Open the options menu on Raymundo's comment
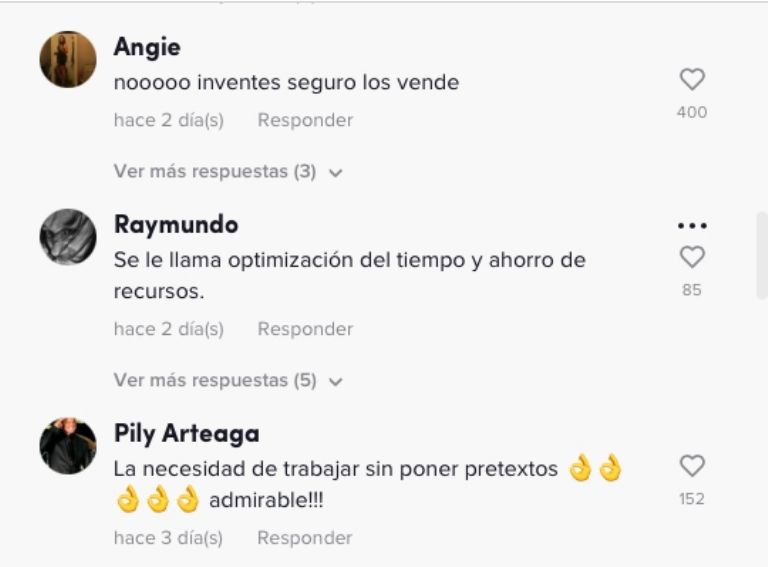The width and height of the screenshot is (768, 567). (692, 226)
